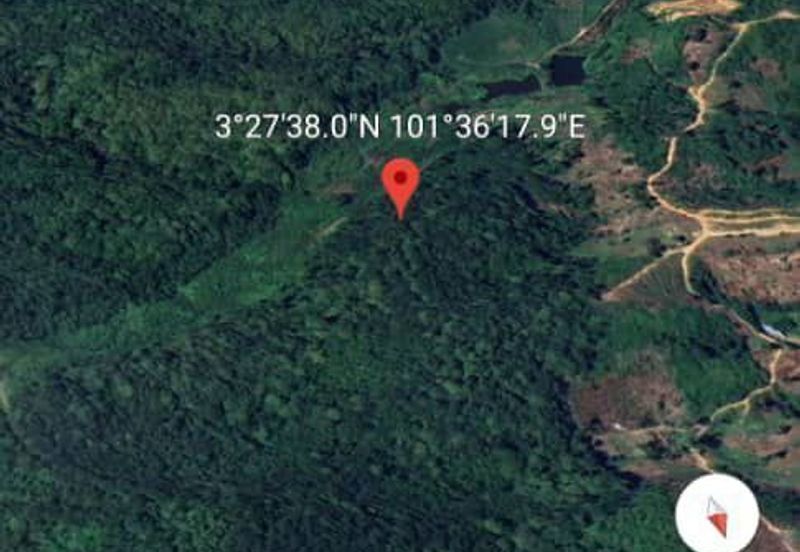Tap the compass to reset map orientation

pyautogui.click(x=717, y=515)
